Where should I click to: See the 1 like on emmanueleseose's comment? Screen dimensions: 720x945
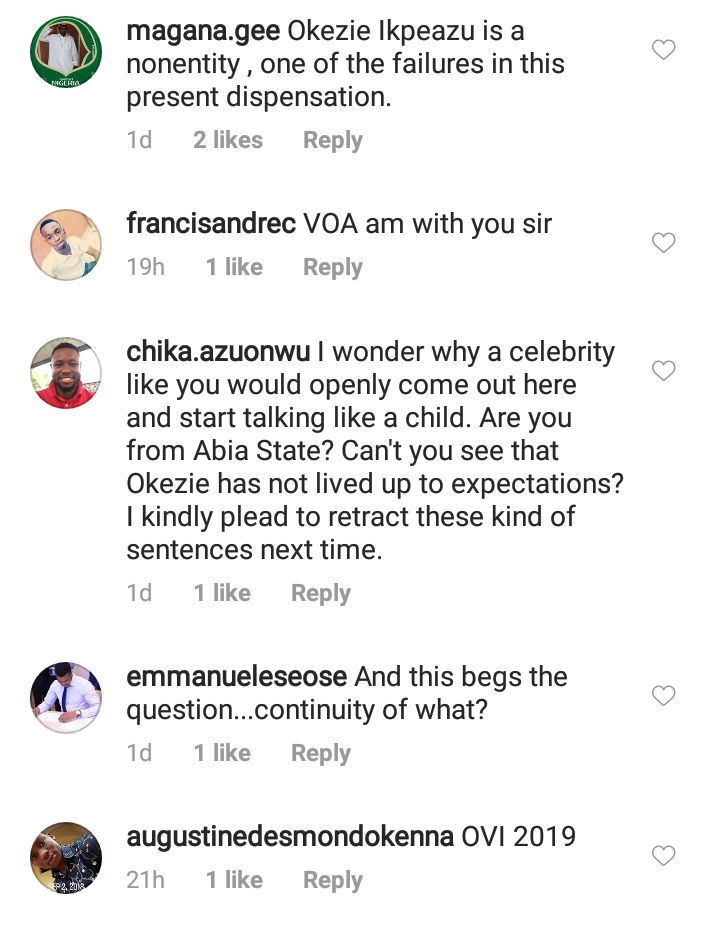click(x=222, y=753)
